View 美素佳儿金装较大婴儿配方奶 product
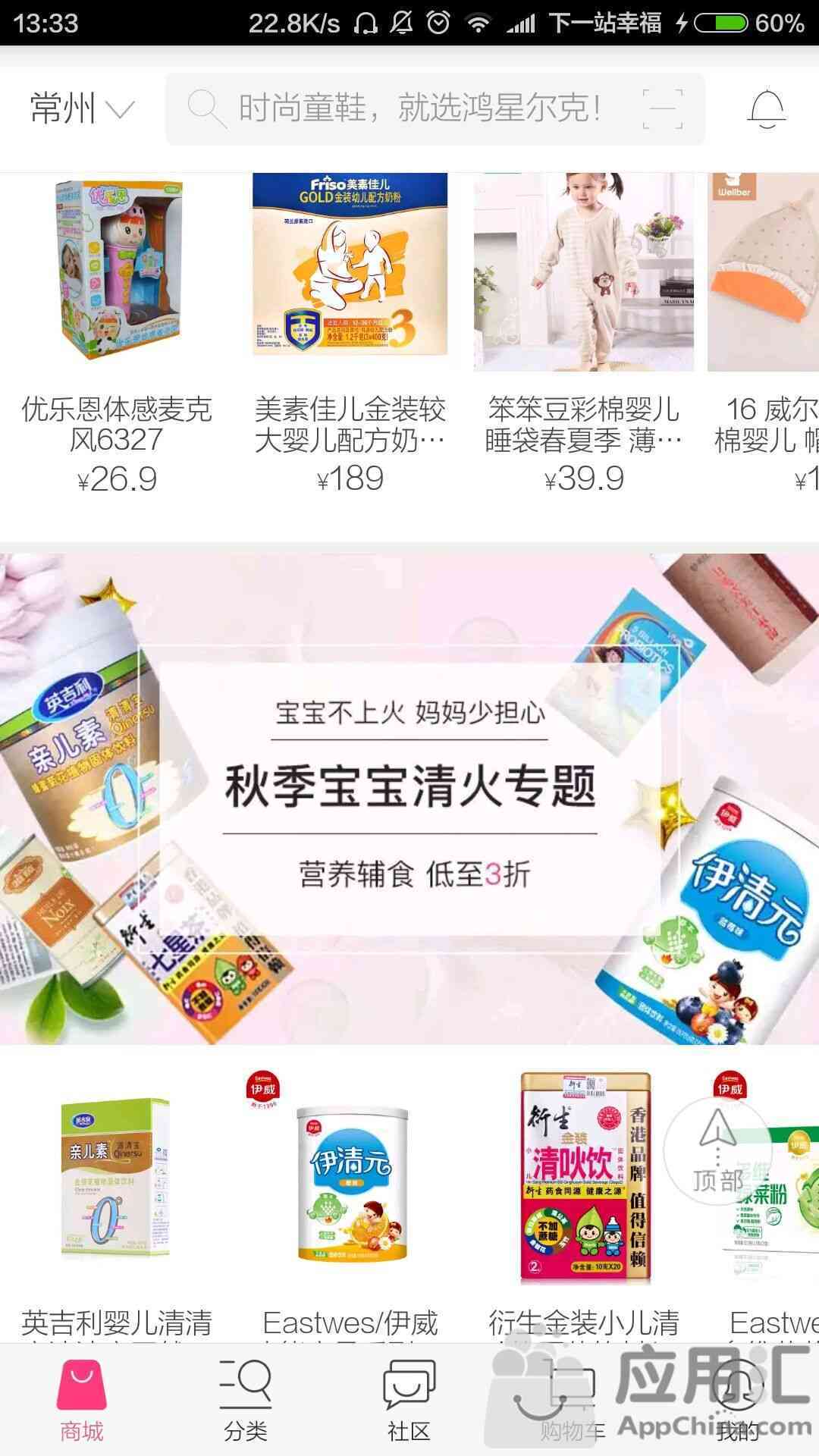 coord(350,334)
